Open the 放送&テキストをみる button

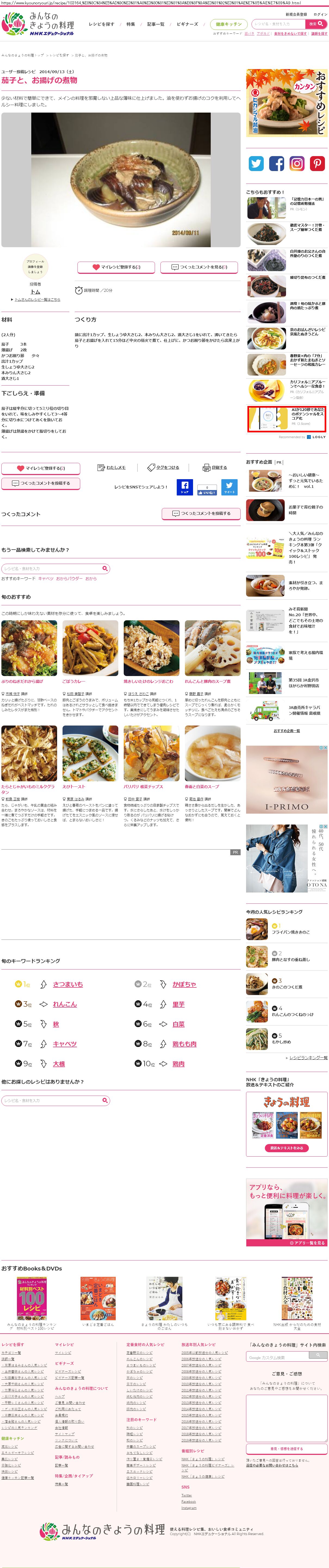[x=286, y=1148]
